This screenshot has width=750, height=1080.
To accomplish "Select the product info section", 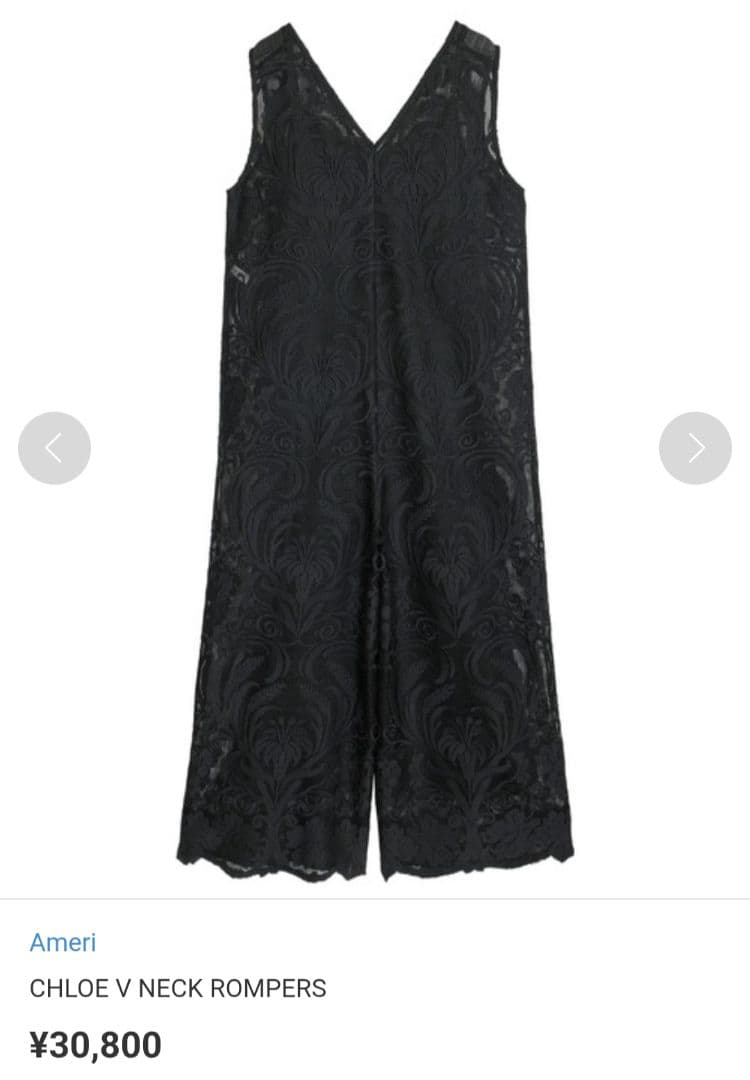I will [177, 990].
